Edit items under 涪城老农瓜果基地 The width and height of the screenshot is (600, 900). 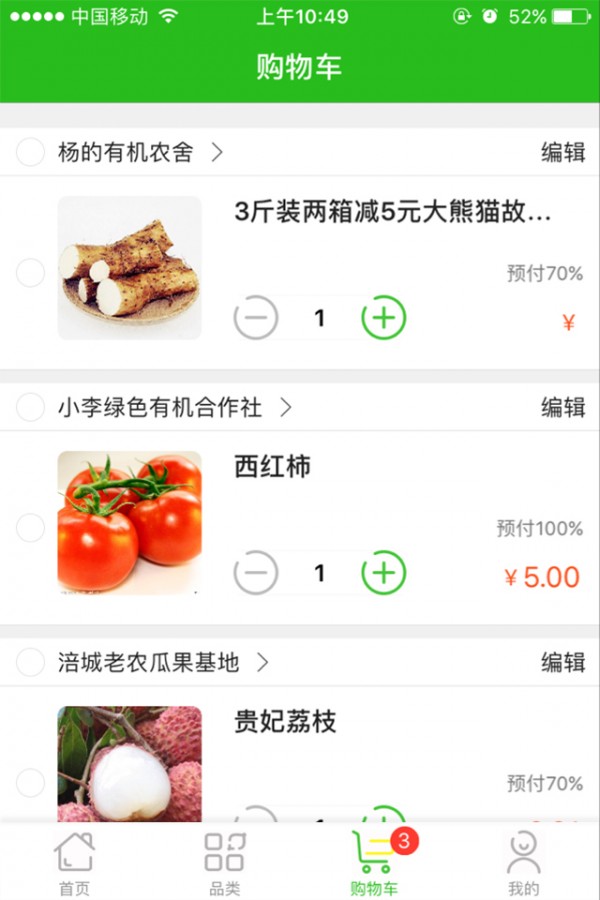coord(562,662)
